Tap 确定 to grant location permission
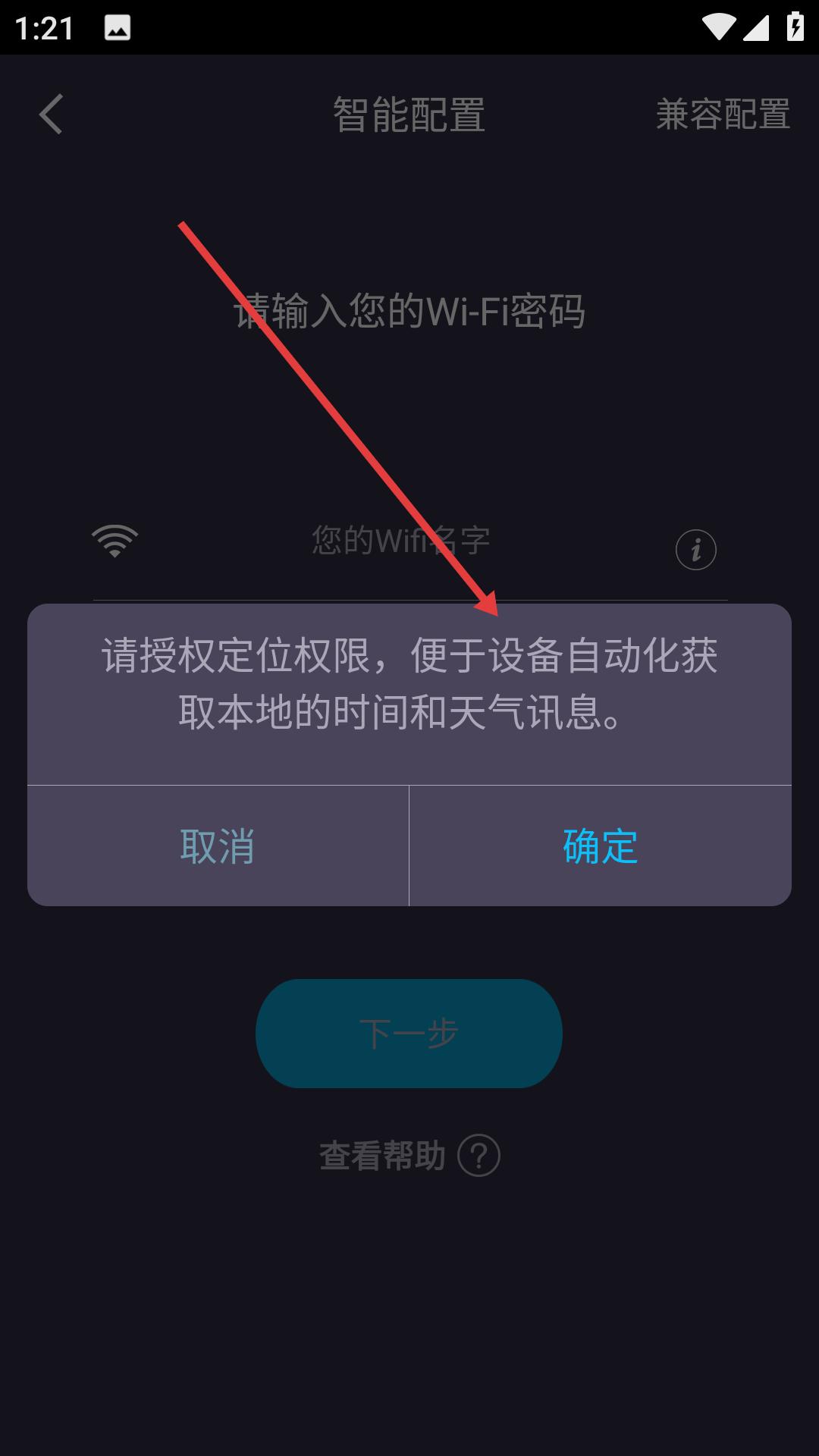The image size is (819, 1456). point(600,846)
